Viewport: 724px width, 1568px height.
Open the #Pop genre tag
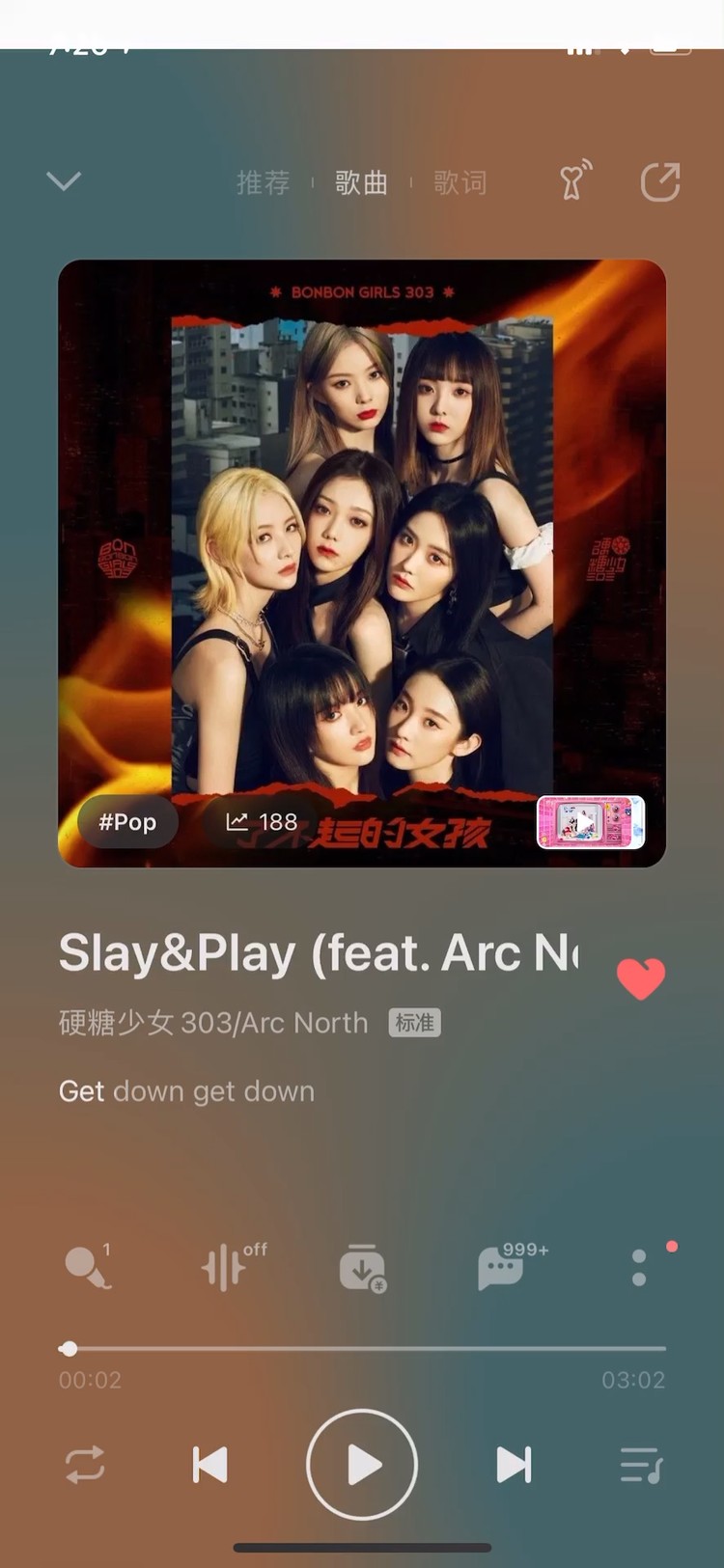tap(127, 822)
